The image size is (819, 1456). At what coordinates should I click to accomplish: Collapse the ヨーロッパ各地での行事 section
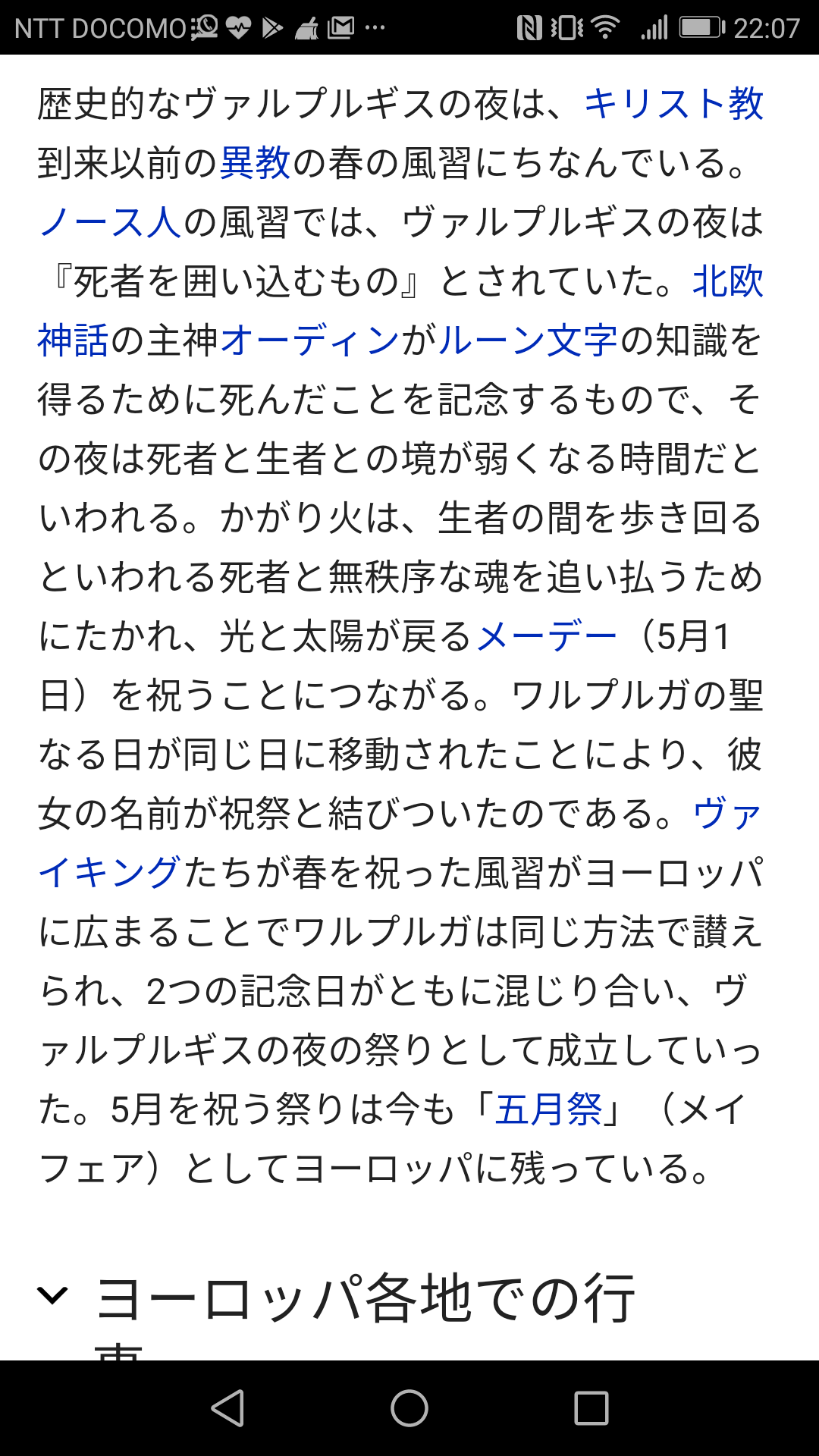(53, 1295)
